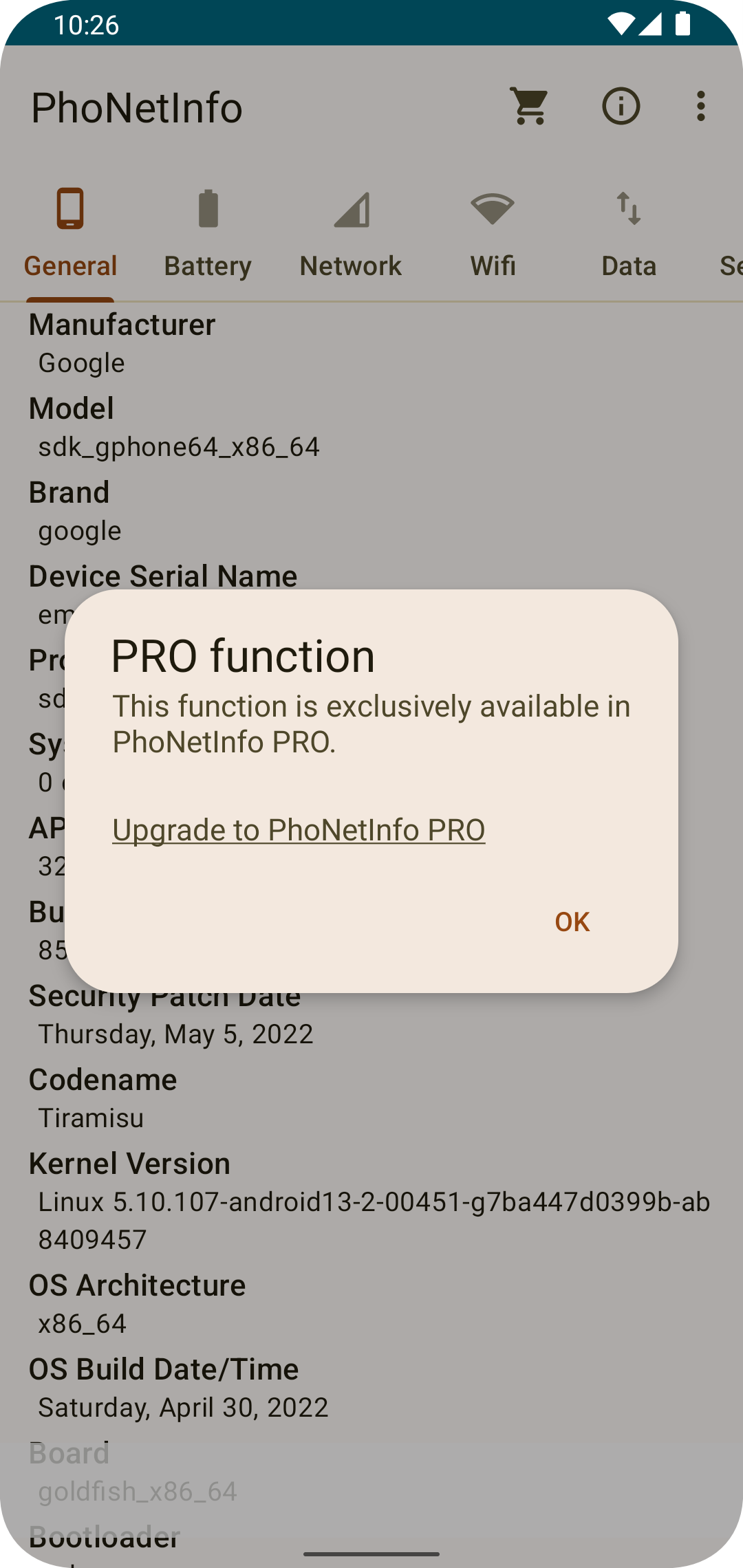Switch to the Network tab

[x=351, y=235]
